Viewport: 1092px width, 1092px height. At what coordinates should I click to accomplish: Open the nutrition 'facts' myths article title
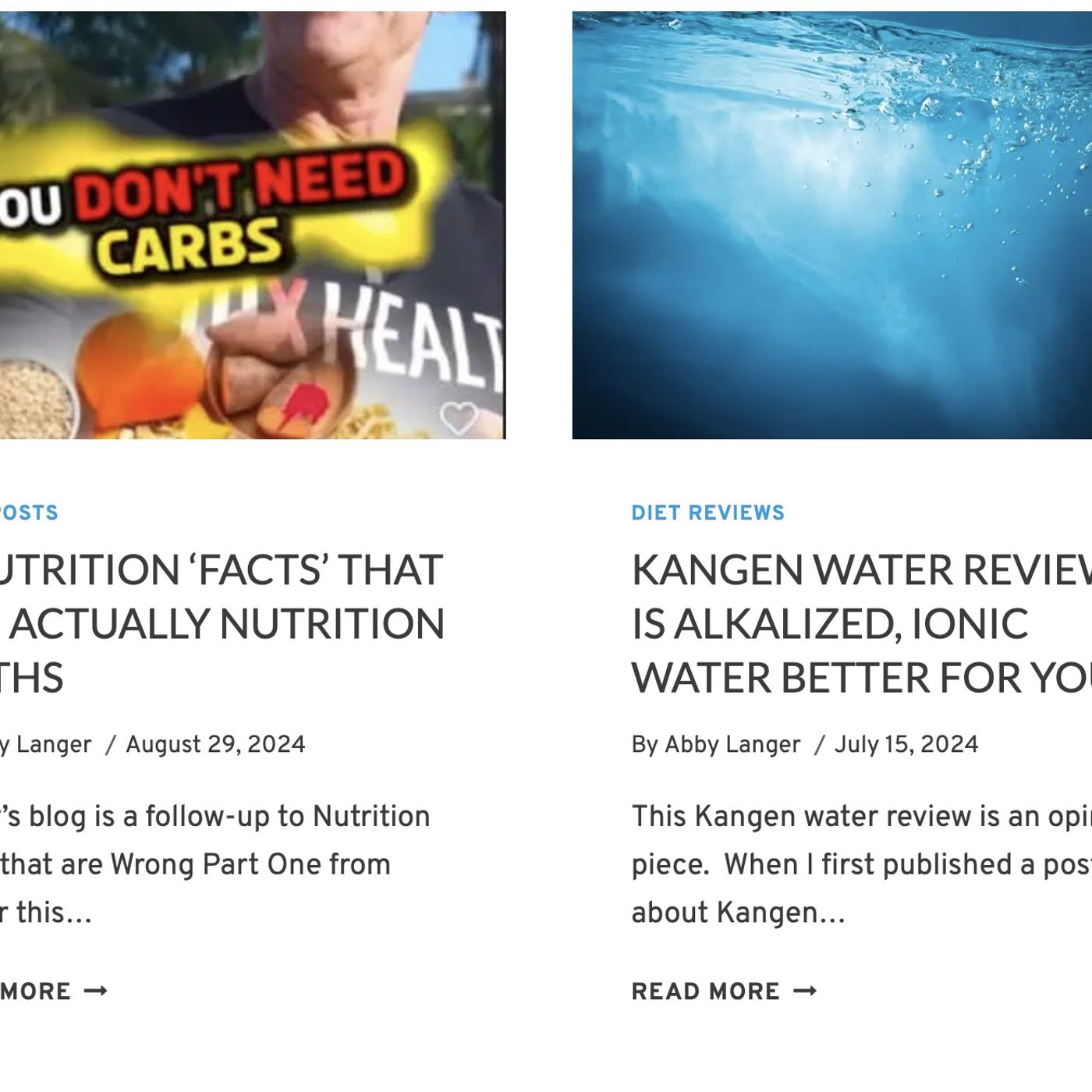(222, 623)
